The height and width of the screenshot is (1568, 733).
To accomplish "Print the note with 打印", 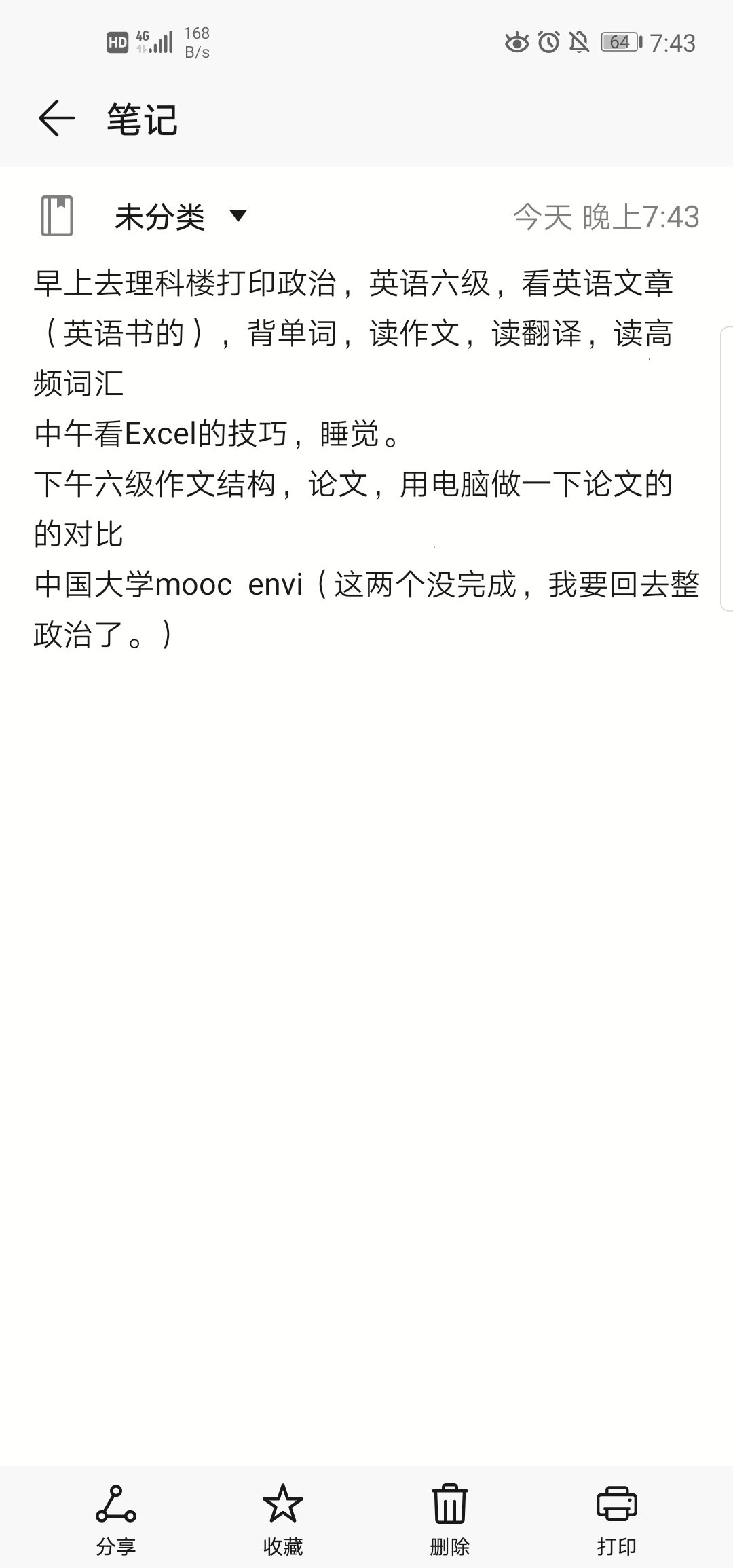I will pyautogui.click(x=616, y=1519).
